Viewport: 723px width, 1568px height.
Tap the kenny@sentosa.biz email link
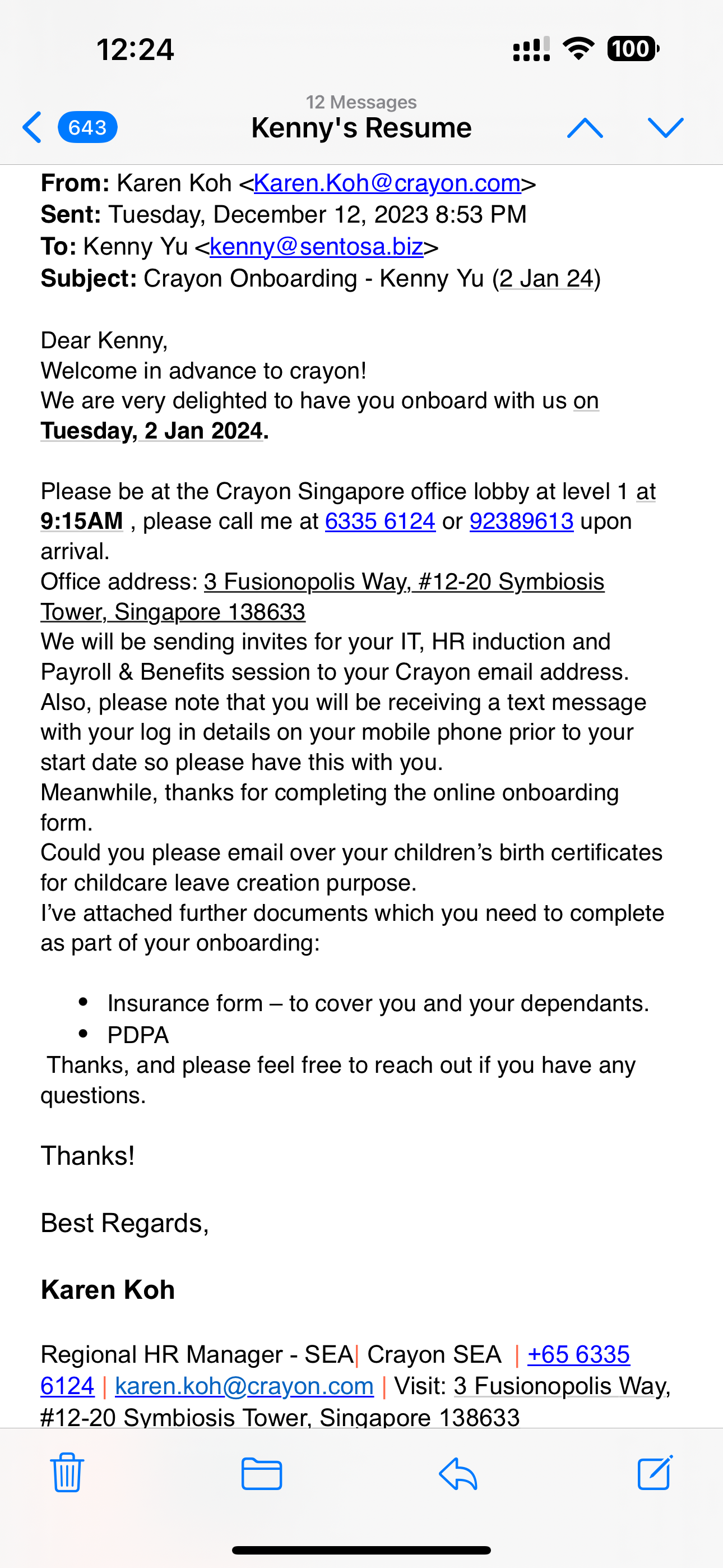pos(317,247)
